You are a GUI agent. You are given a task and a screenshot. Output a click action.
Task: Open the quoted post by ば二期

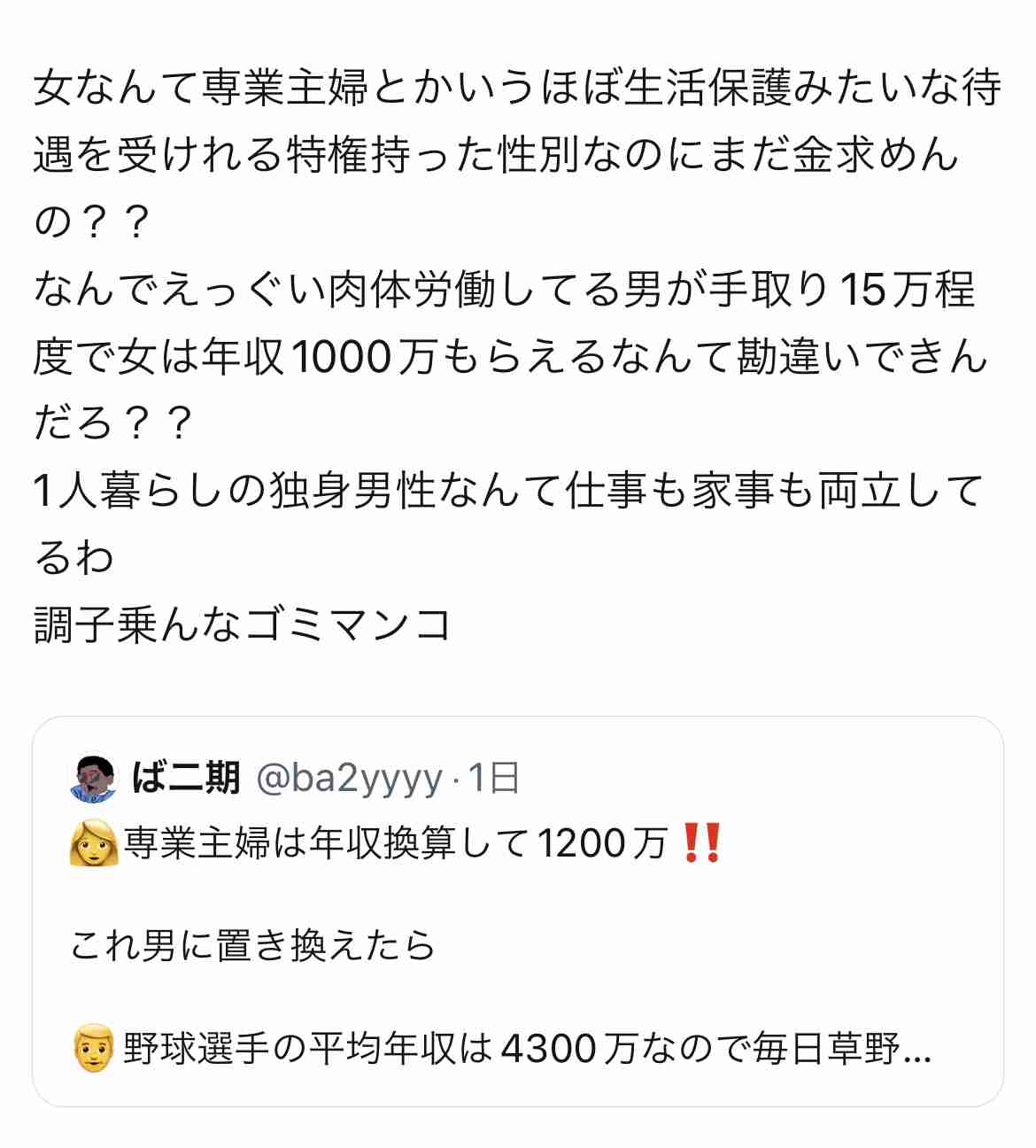(x=517, y=944)
